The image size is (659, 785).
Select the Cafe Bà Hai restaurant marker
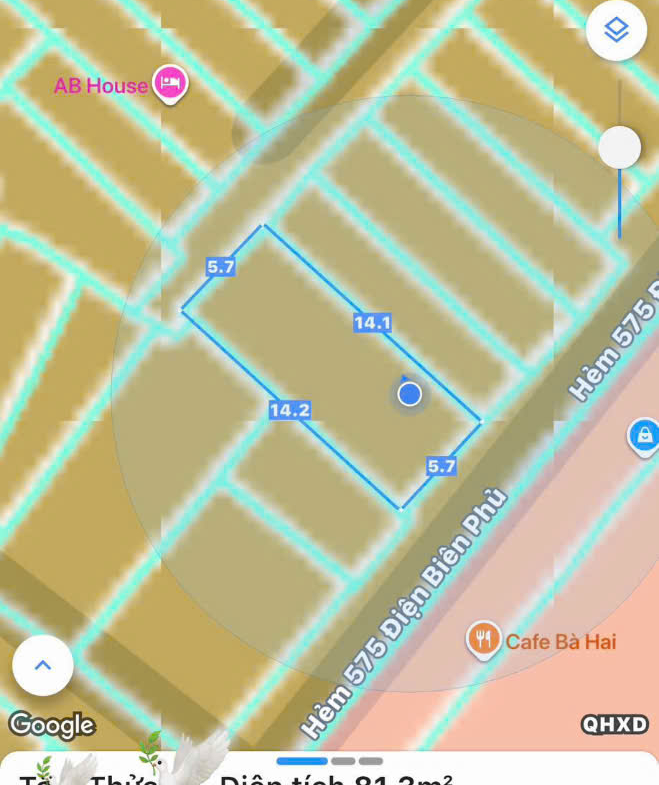pyautogui.click(x=484, y=639)
